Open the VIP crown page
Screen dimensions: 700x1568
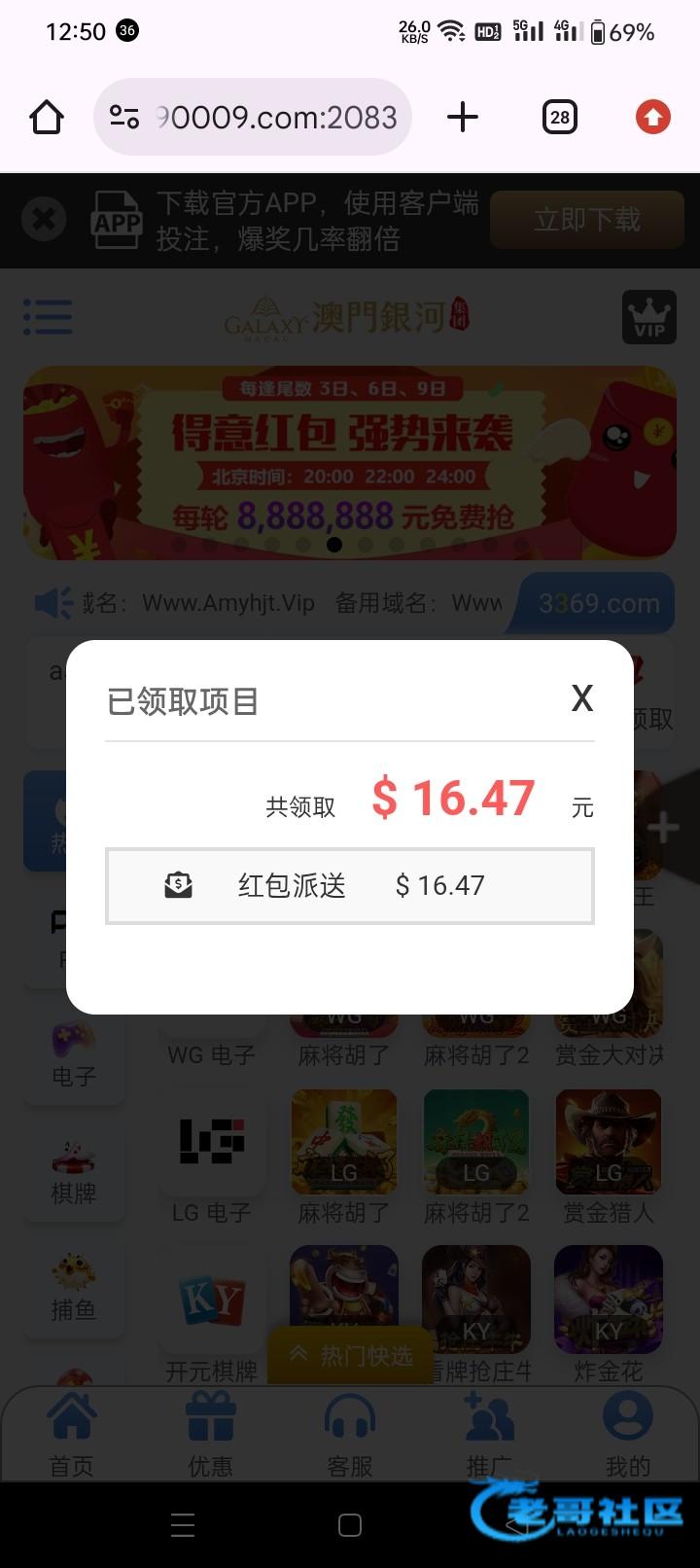pyautogui.click(x=648, y=317)
